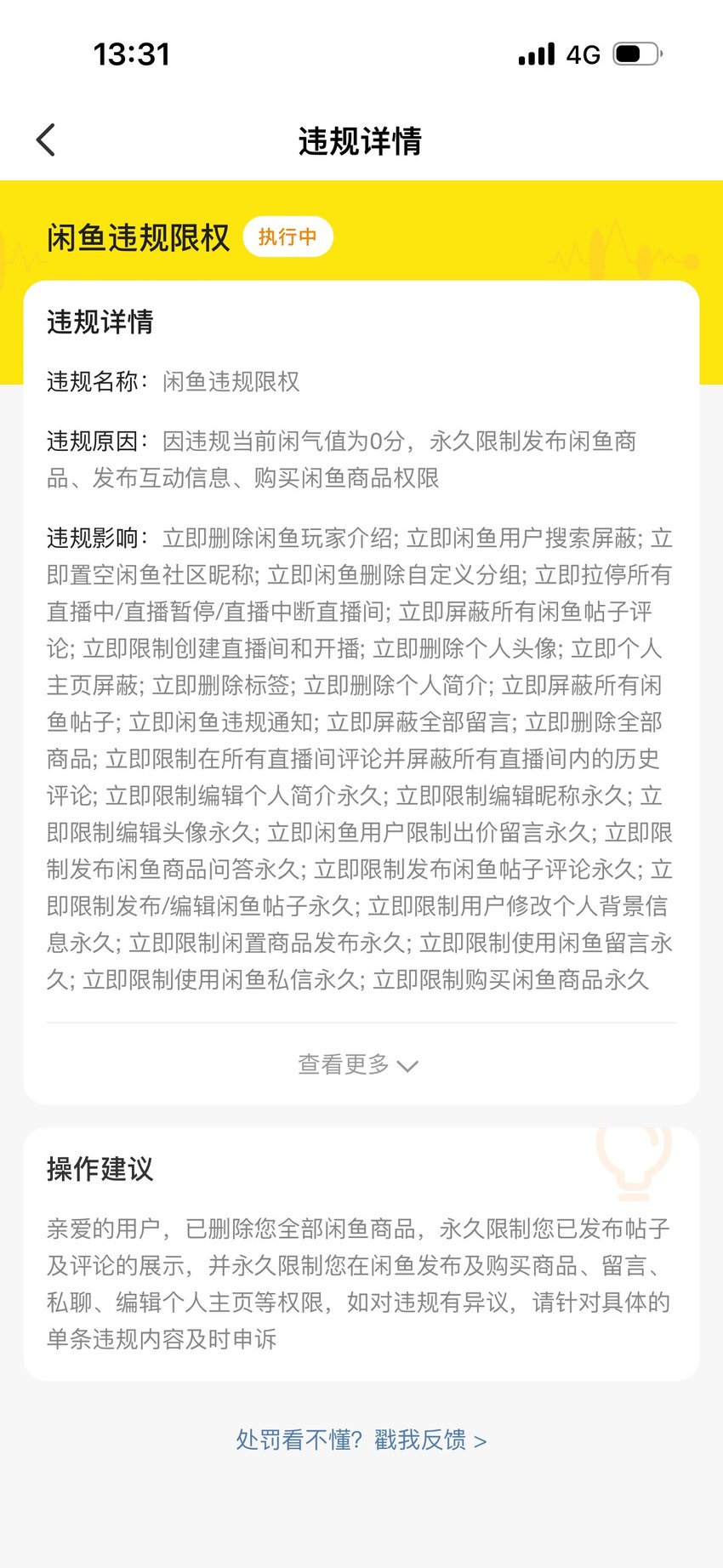Expand 查看更多 to see more details
Screen dimensions: 723x1568
point(358,1064)
